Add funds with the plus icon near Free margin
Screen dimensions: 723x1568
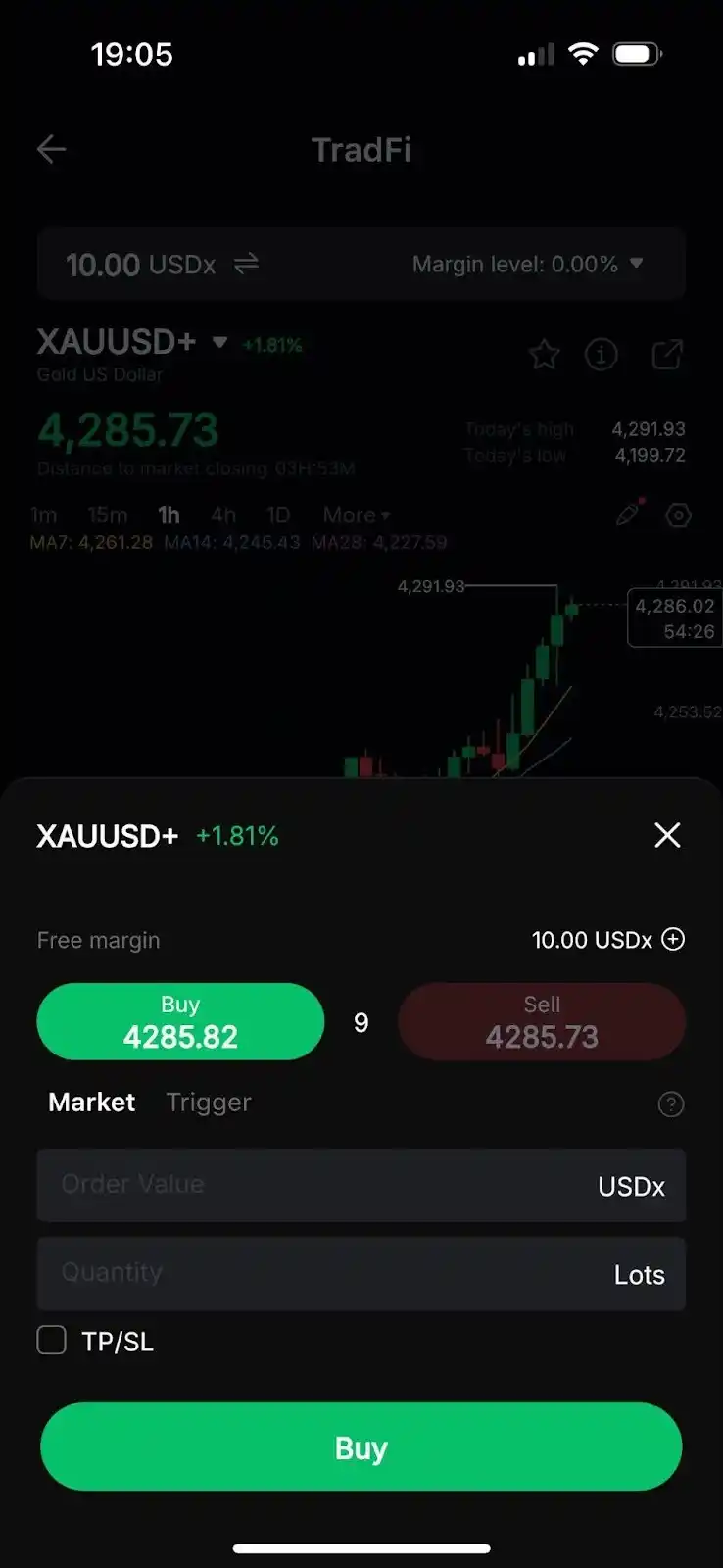(x=672, y=939)
